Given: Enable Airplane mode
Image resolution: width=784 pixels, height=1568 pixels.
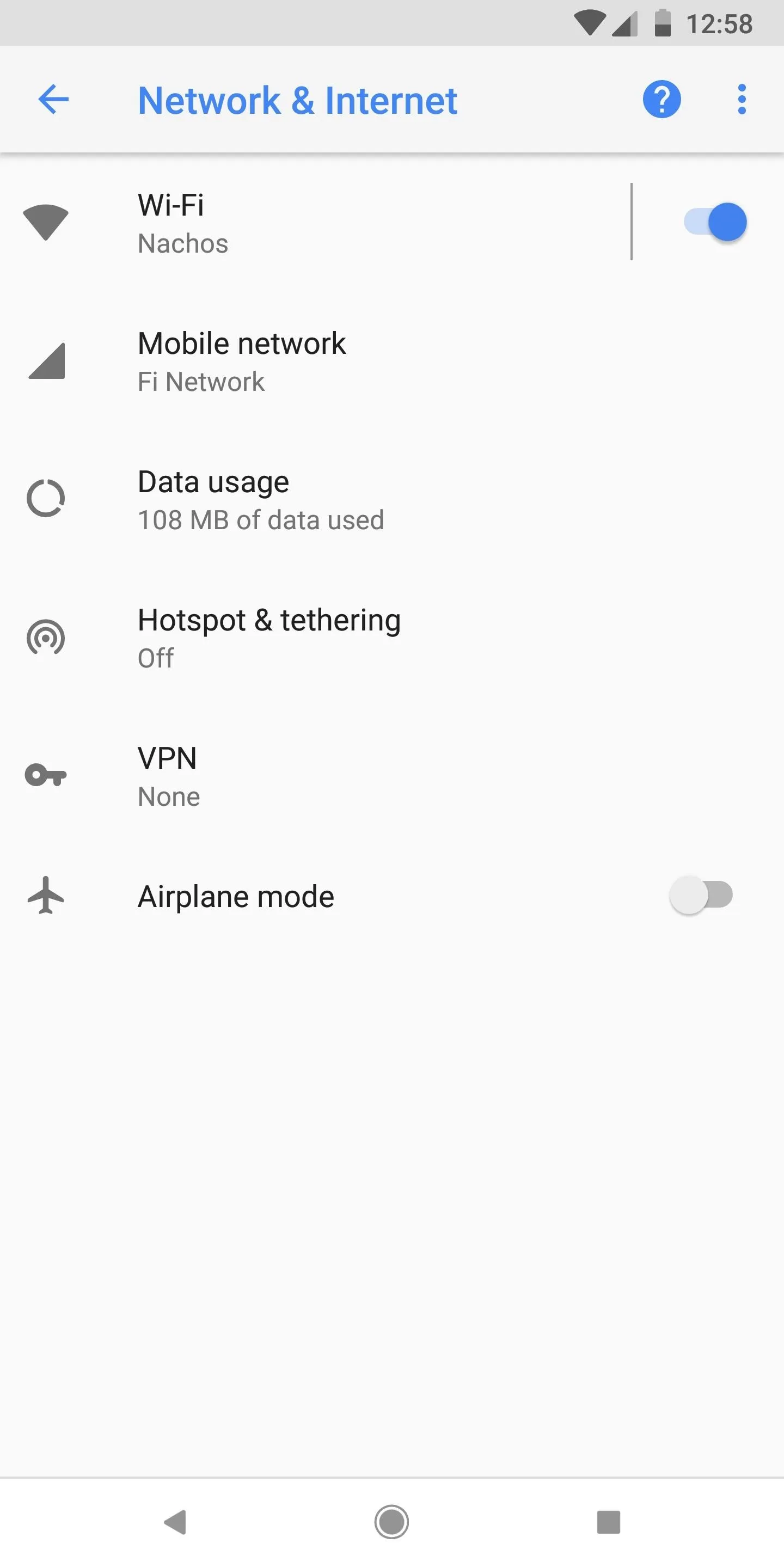Looking at the screenshot, I should [x=701, y=896].
